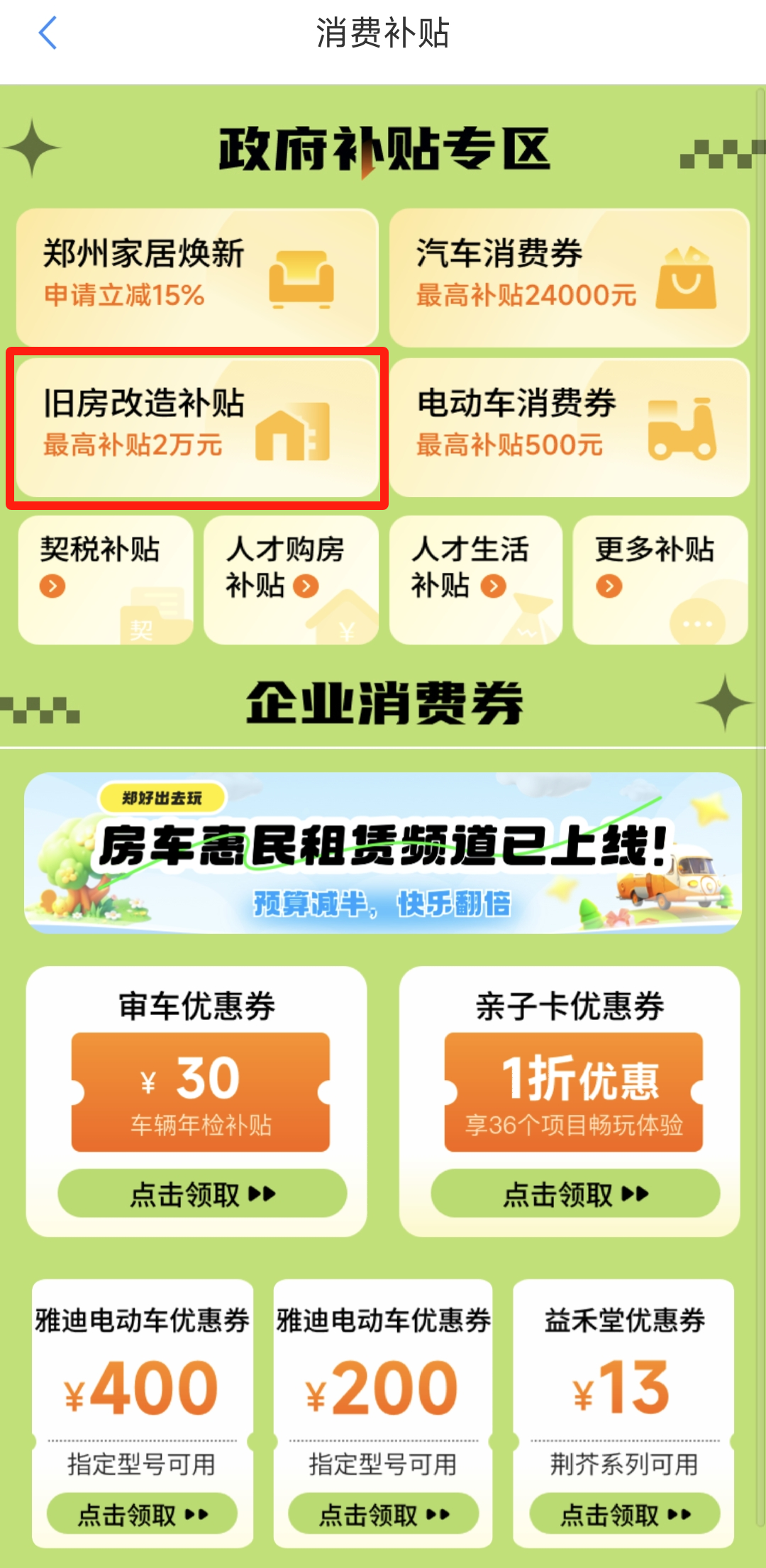Open 更多补贴
The width and height of the screenshot is (766, 1568).
tap(660, 579)
